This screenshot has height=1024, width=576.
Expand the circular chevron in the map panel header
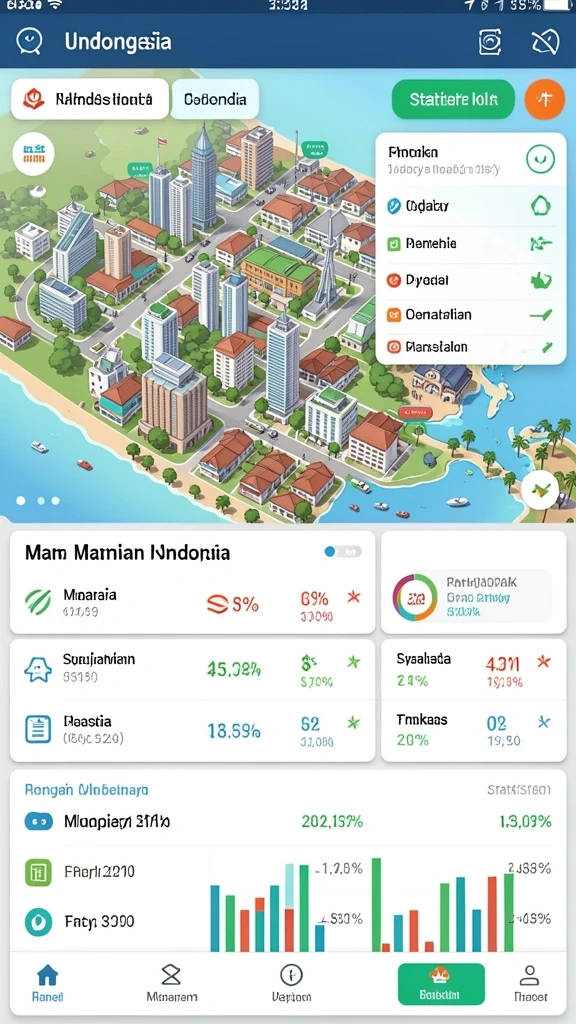click(x=540, y=159)
